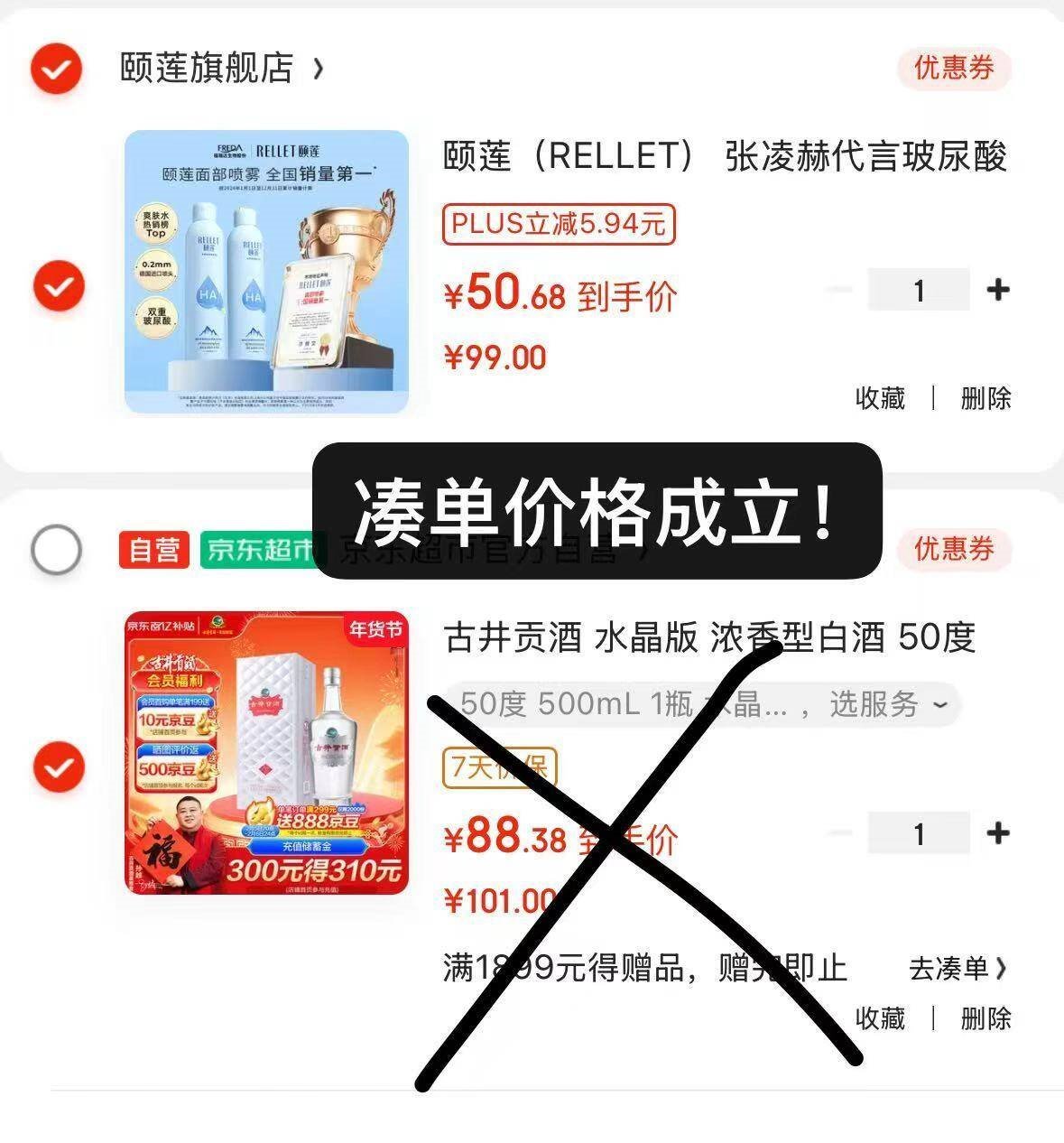The width and height of the screenshot is (1064, 1143).
Task: Deselect the 古井贡酒 item checkbox
Action: (59, 767)
